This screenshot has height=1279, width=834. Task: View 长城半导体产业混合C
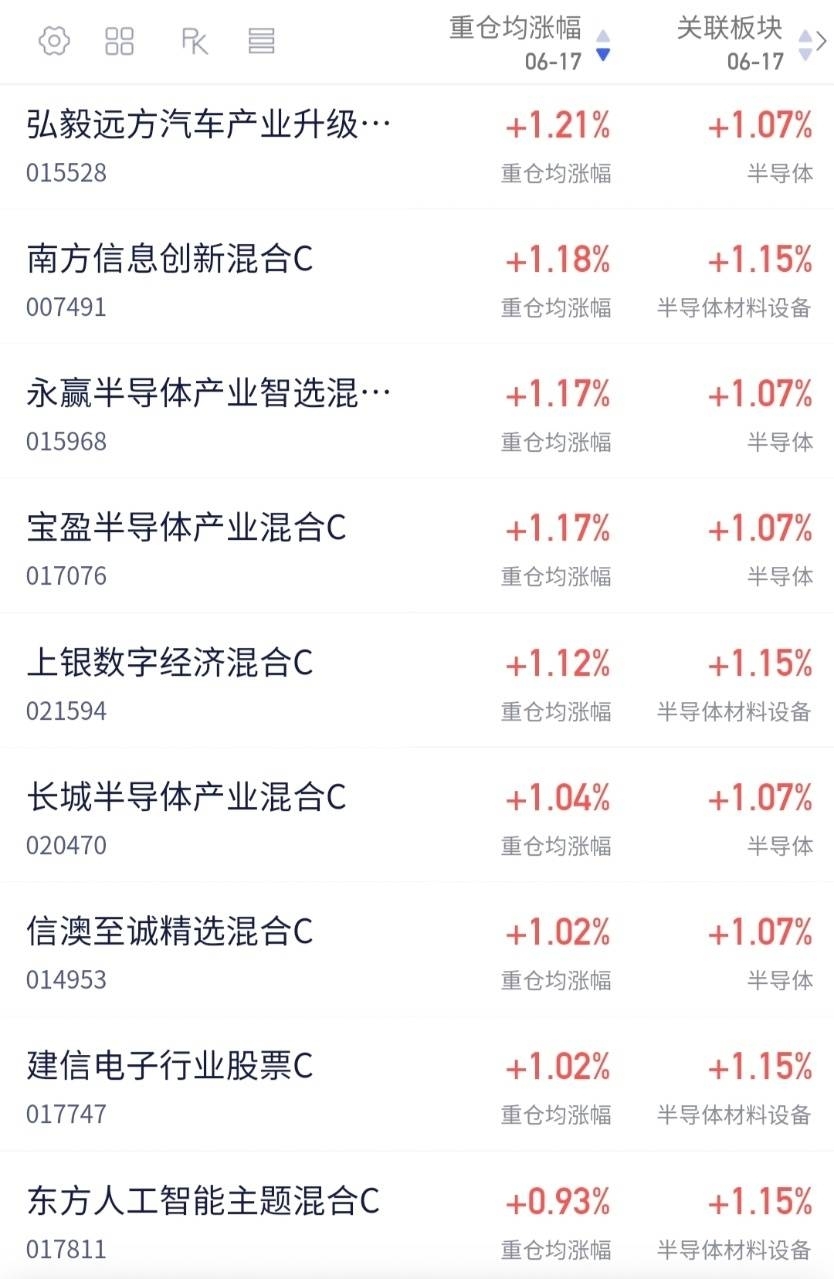417,816
